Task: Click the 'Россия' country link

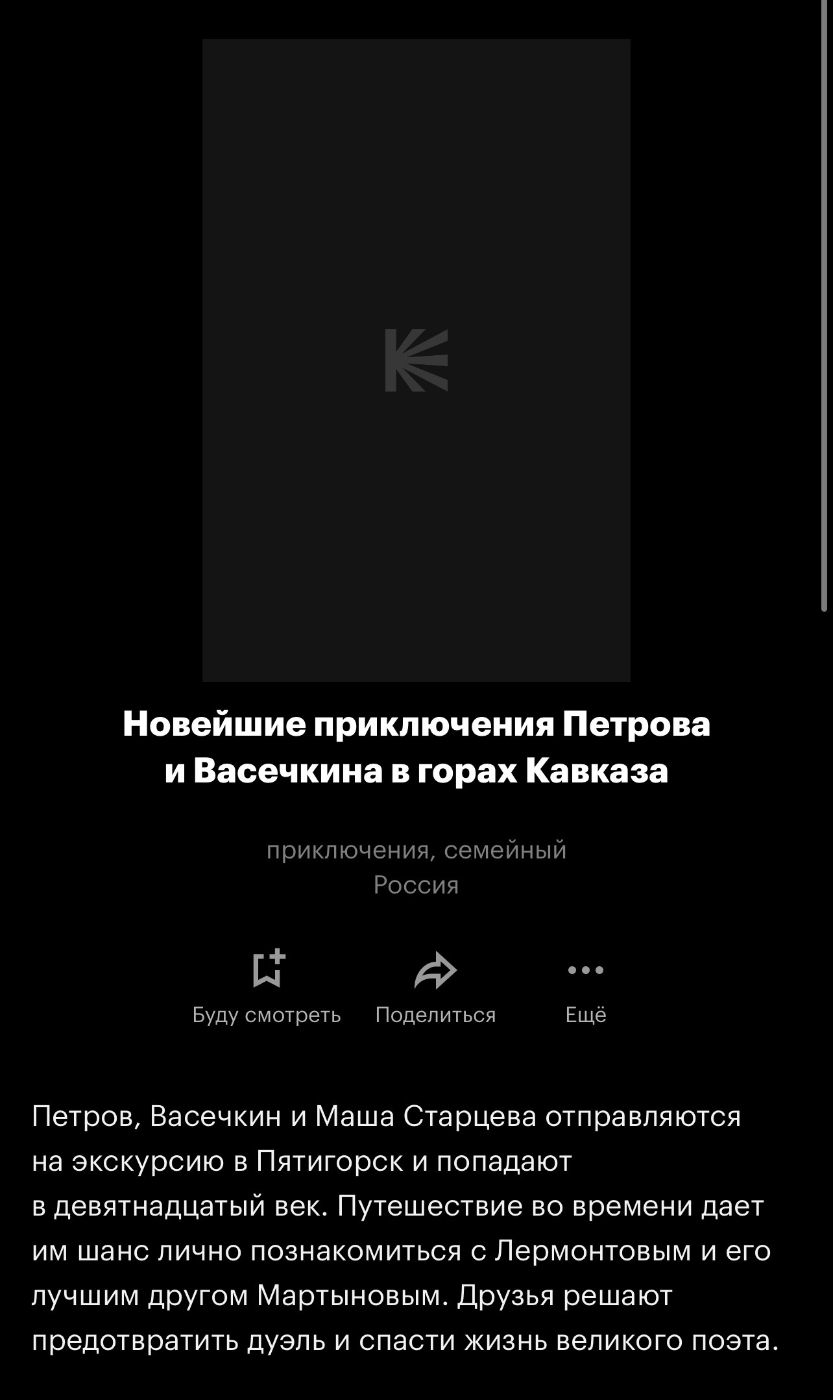Action: [x=416, y=884]
